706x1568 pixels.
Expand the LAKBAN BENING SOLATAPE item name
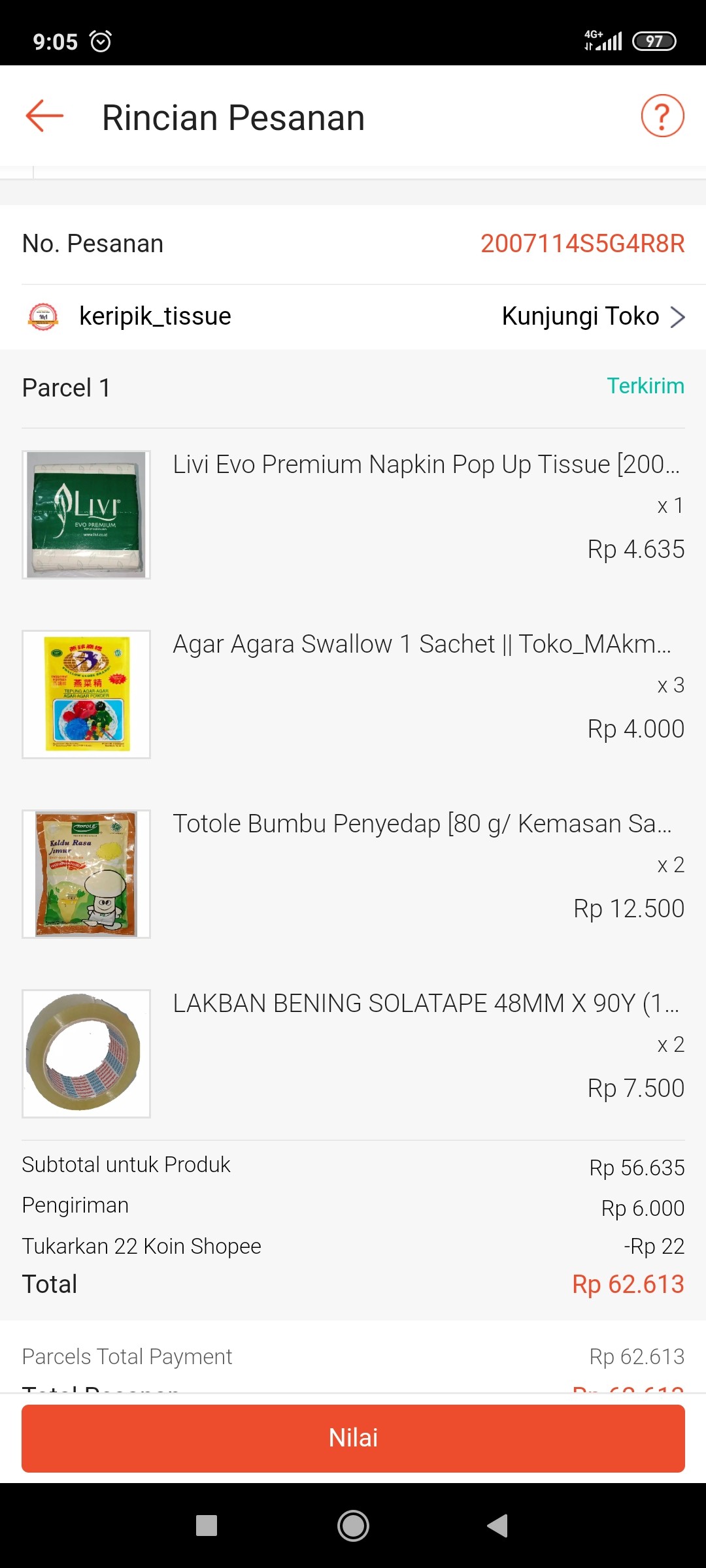425,1003
